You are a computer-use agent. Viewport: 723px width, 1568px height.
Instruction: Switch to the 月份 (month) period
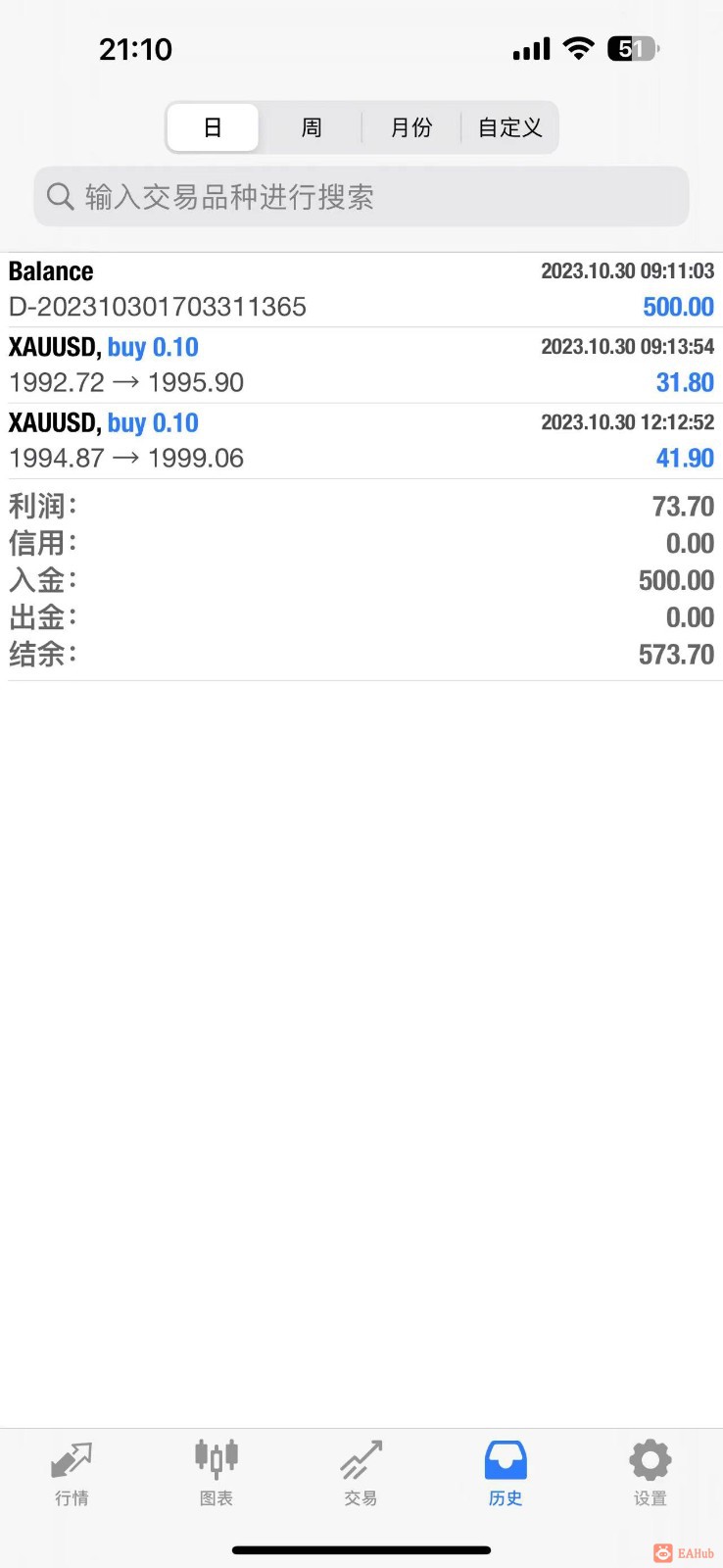[x=411, y=127]
